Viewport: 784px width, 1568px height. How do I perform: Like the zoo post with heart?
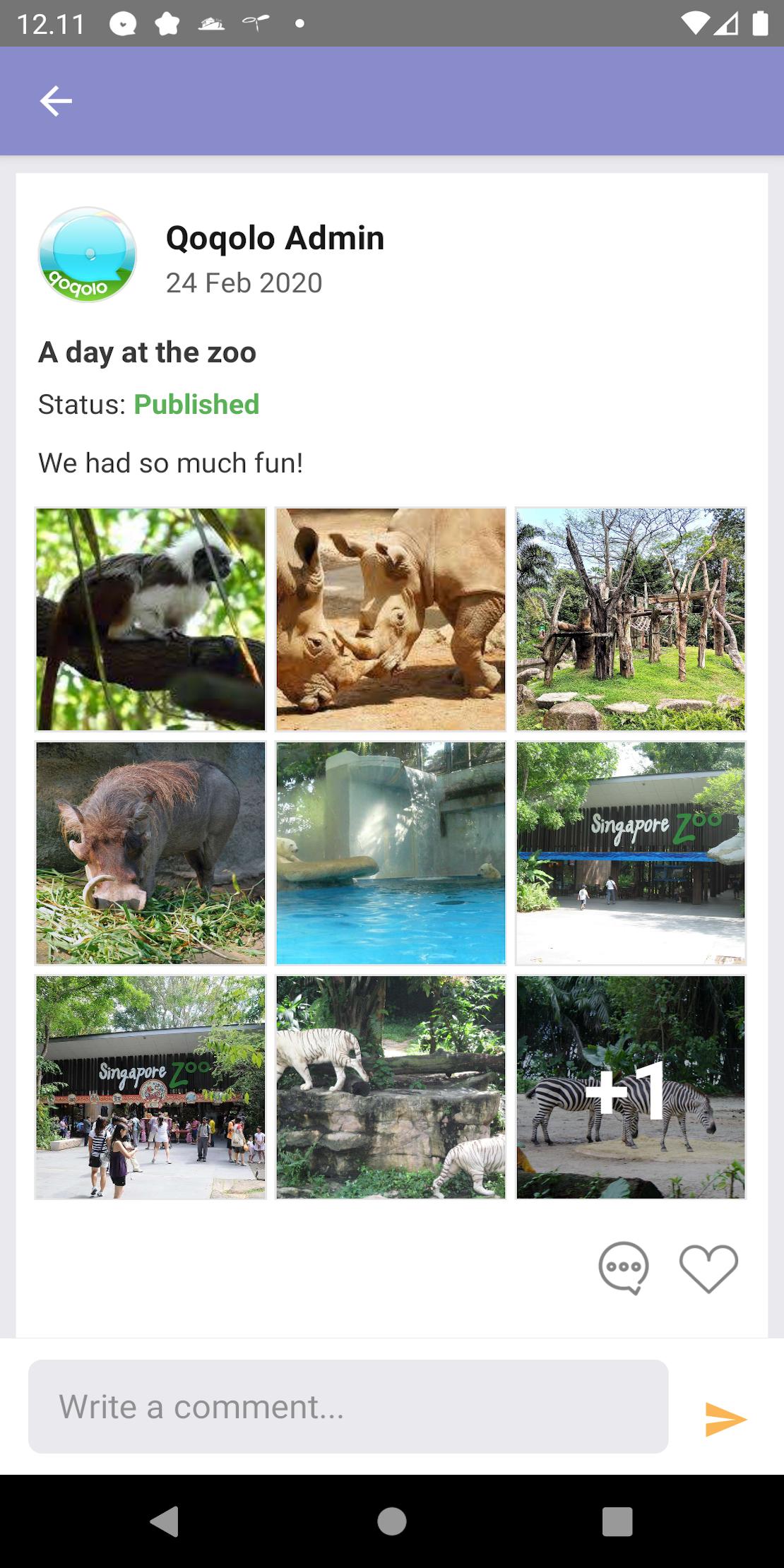coord(708,1269)
